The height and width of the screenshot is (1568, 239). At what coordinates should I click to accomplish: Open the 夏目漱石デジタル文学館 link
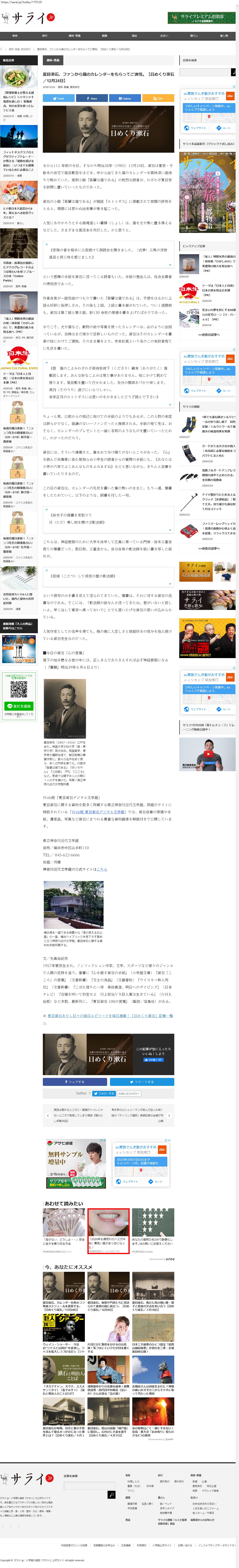click(98, 812)
